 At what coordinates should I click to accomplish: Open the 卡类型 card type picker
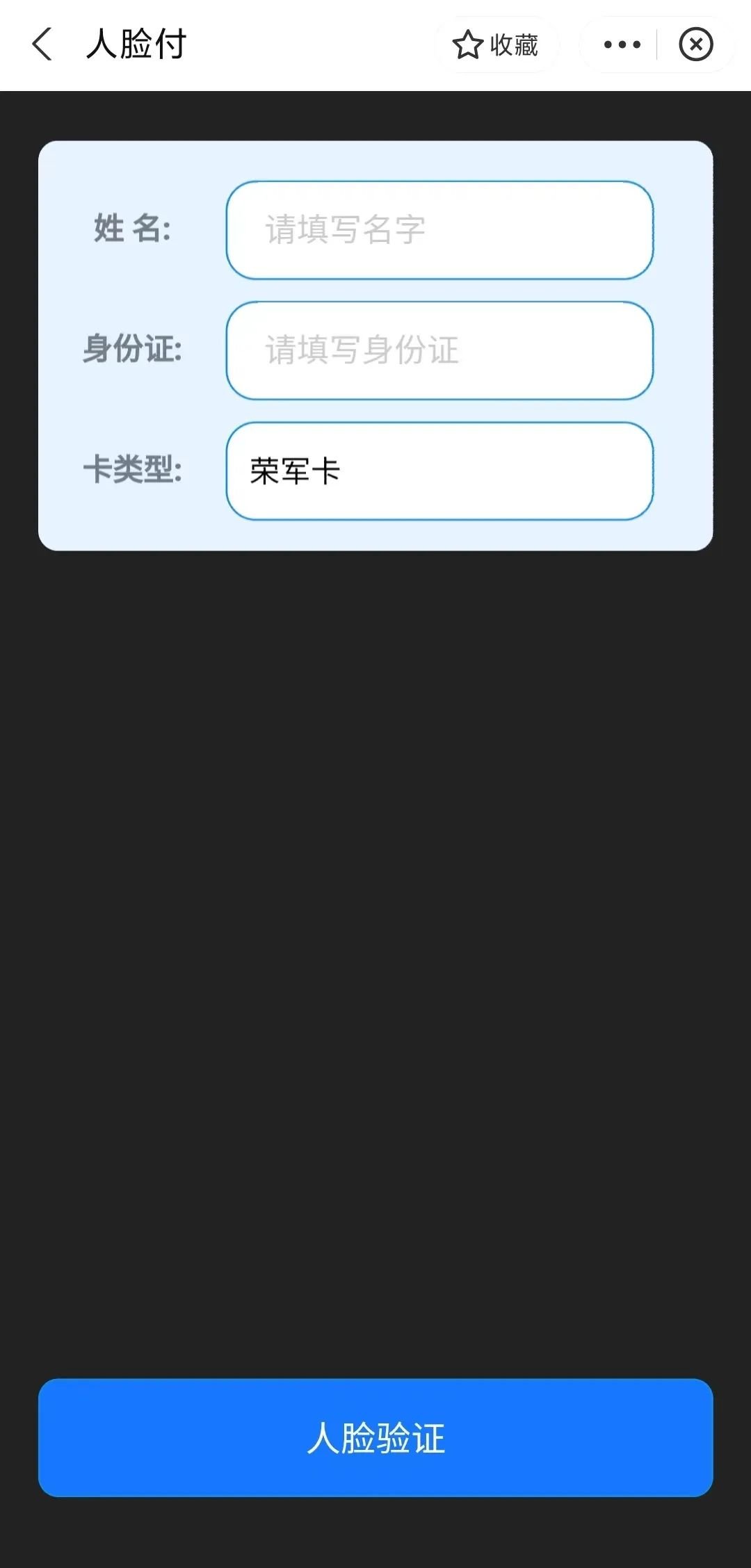tap(439, 471)
